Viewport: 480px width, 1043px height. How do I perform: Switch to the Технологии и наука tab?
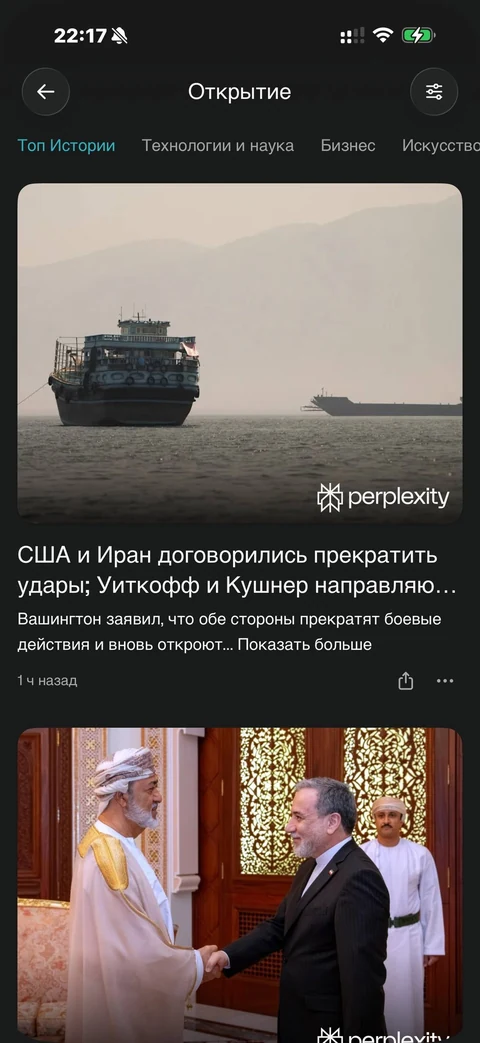(x=217, y=146)
